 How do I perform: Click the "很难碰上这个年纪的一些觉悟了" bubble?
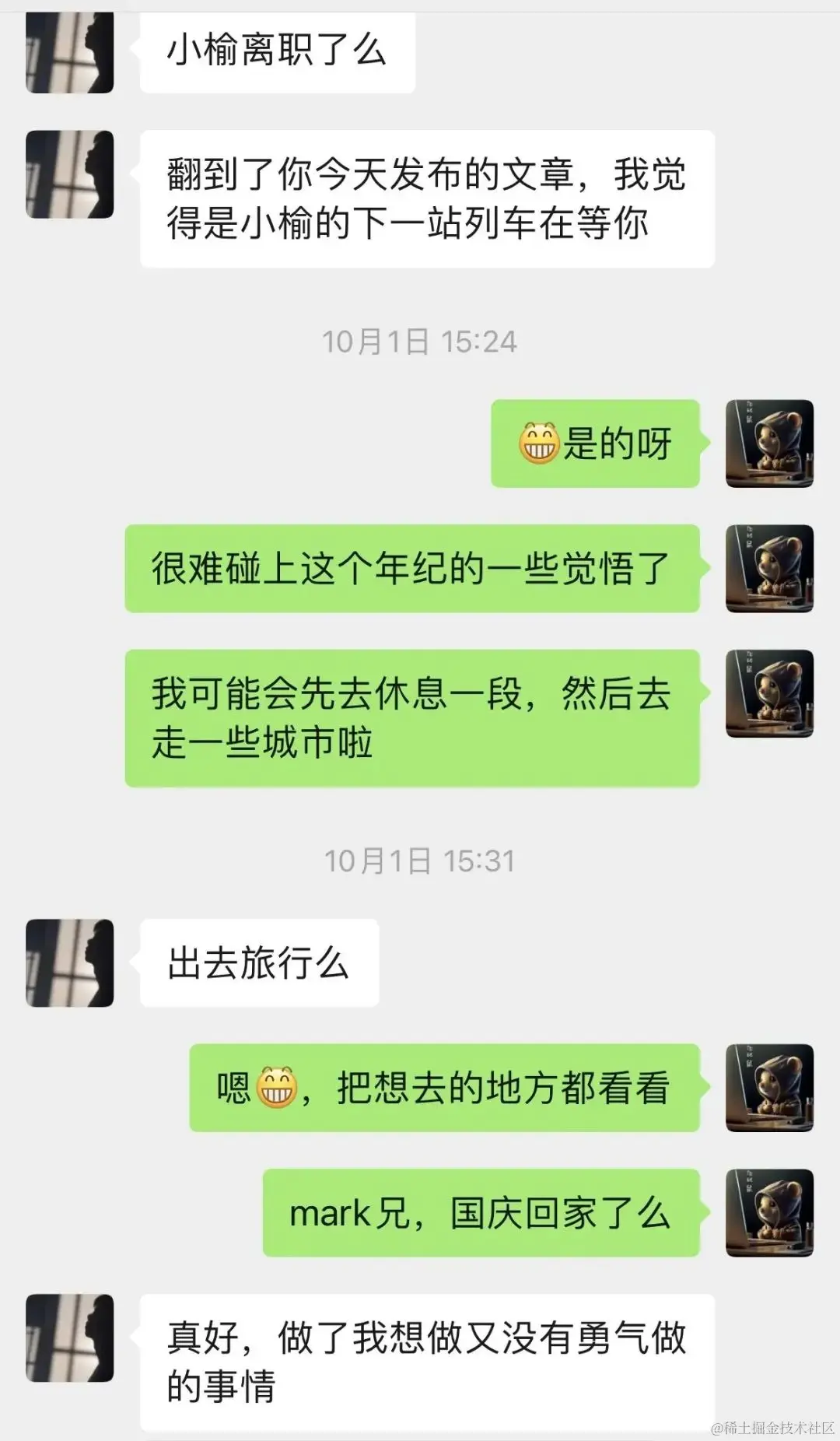pos(412,570)
